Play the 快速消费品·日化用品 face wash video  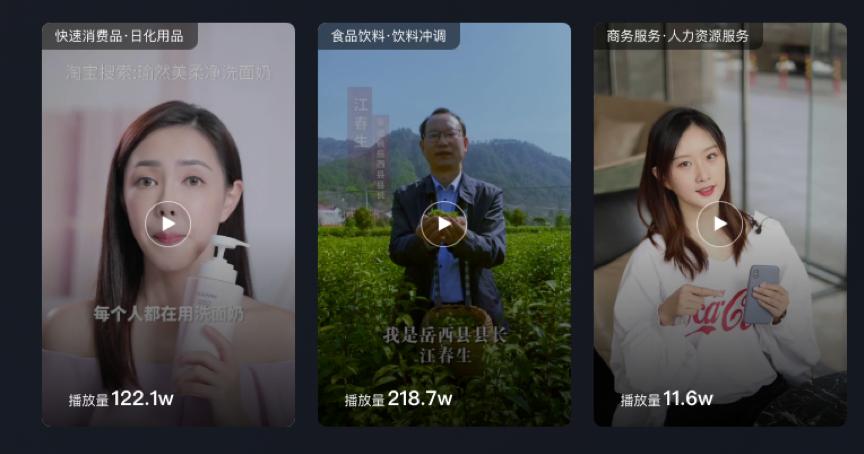pyautogui.click(x=168, y=224)
